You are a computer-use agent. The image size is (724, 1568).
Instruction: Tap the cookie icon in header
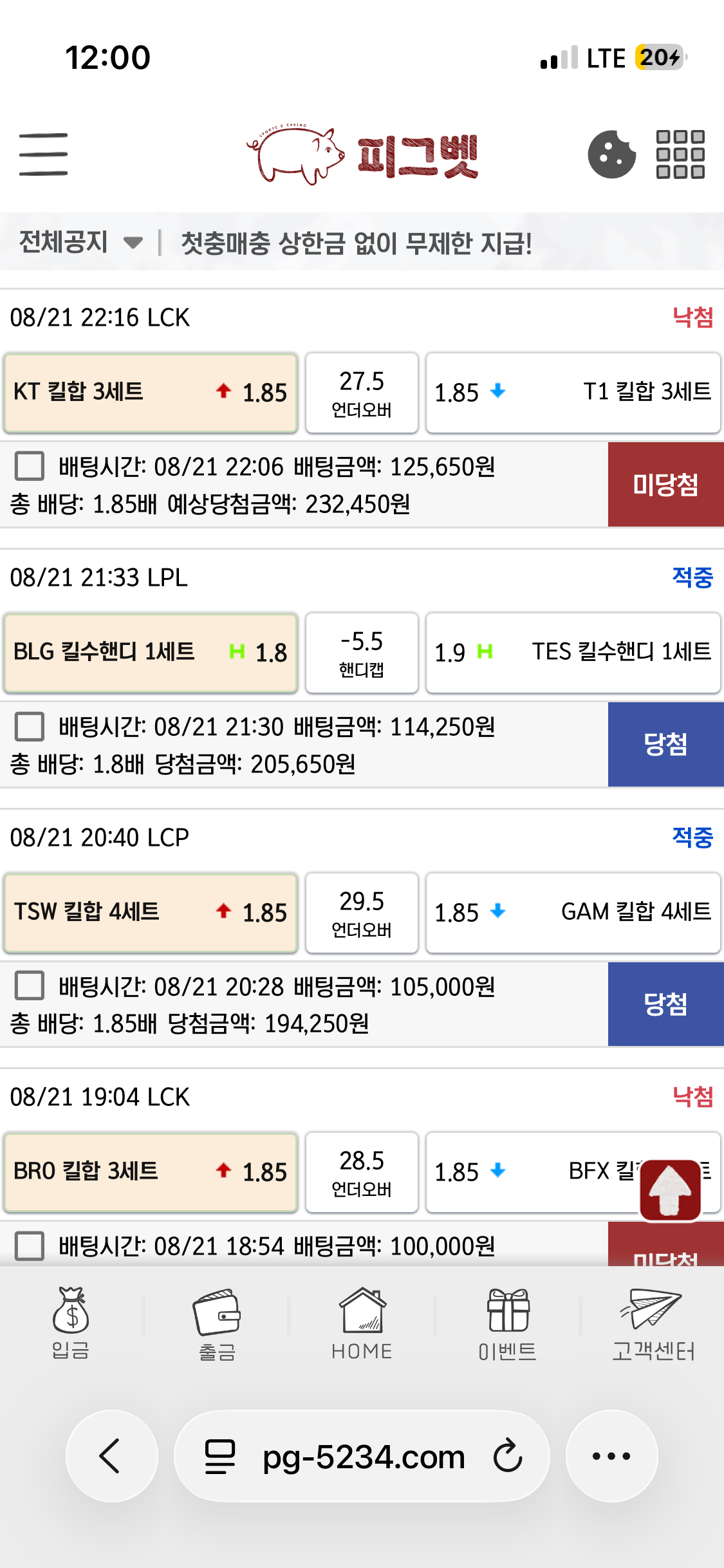point(611,154)
